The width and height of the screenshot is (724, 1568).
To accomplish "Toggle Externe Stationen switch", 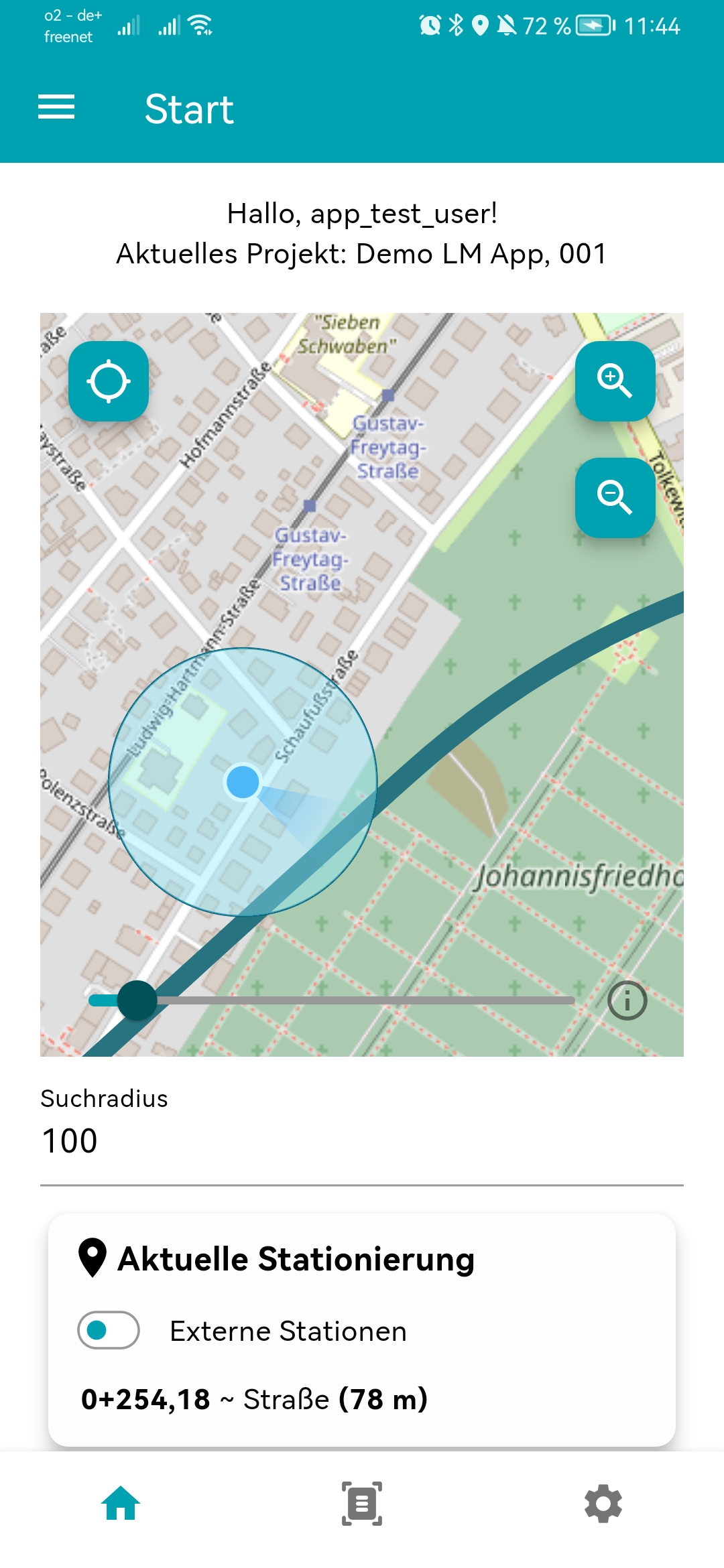I will pyautogui.click(x=109, y=1330).
